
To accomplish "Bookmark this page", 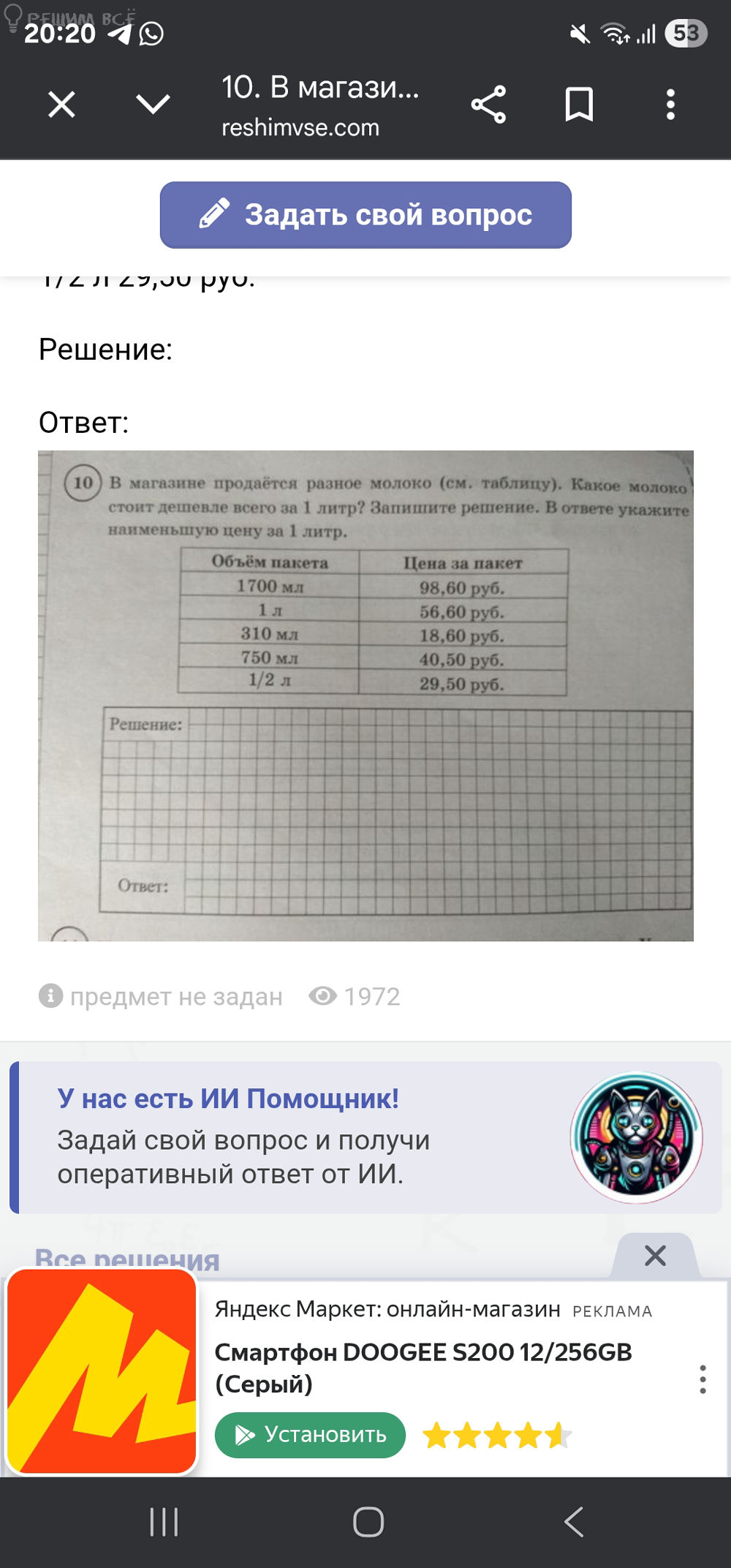I will [x=579, y=105].
